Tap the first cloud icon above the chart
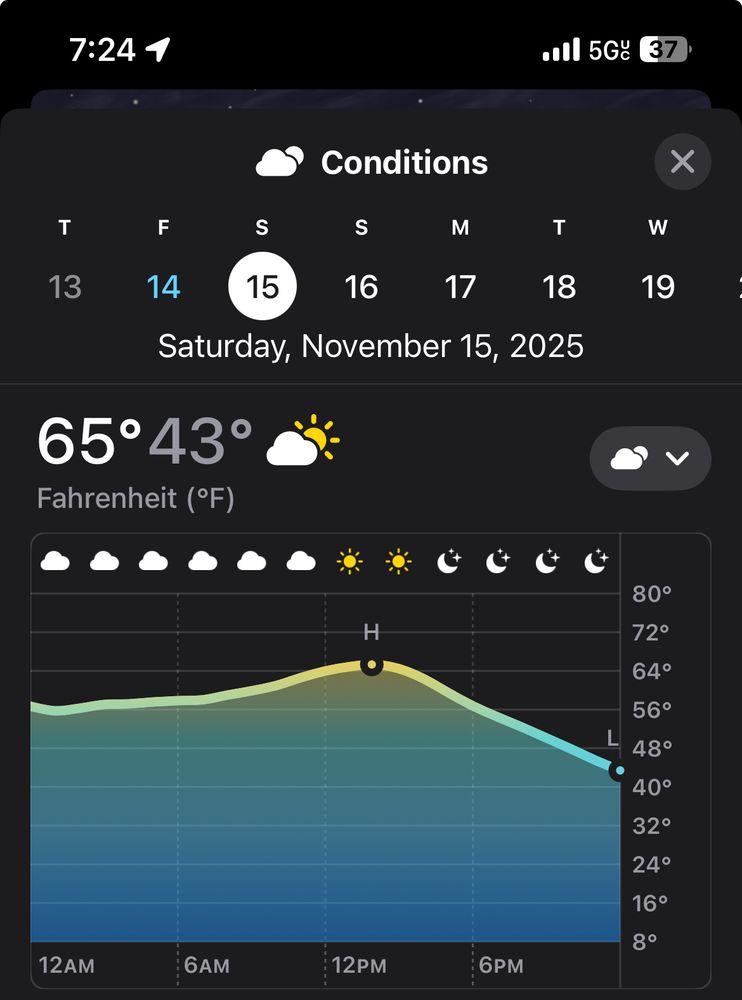This screenshot has height=1000, width=742. point(55,561)
